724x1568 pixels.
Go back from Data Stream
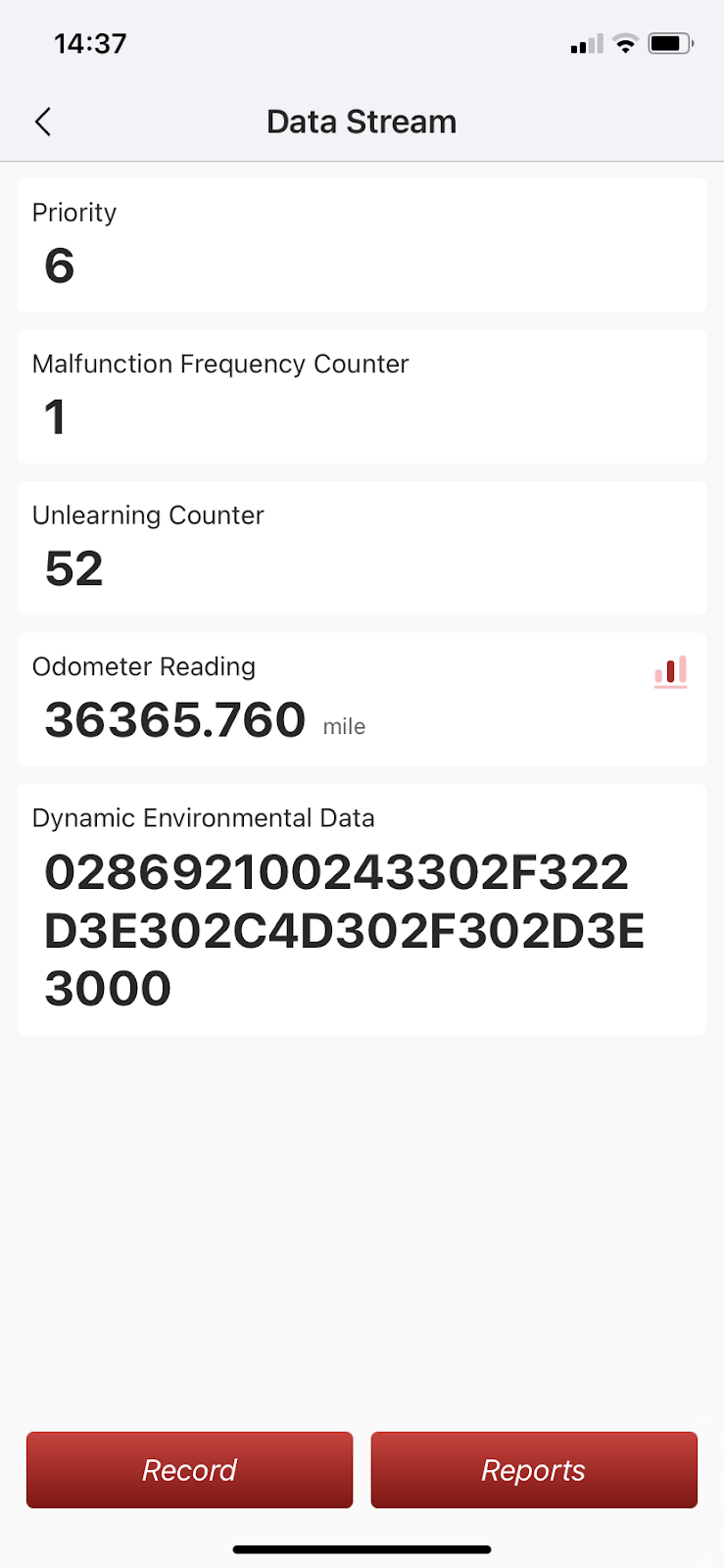tap(43, 122)
